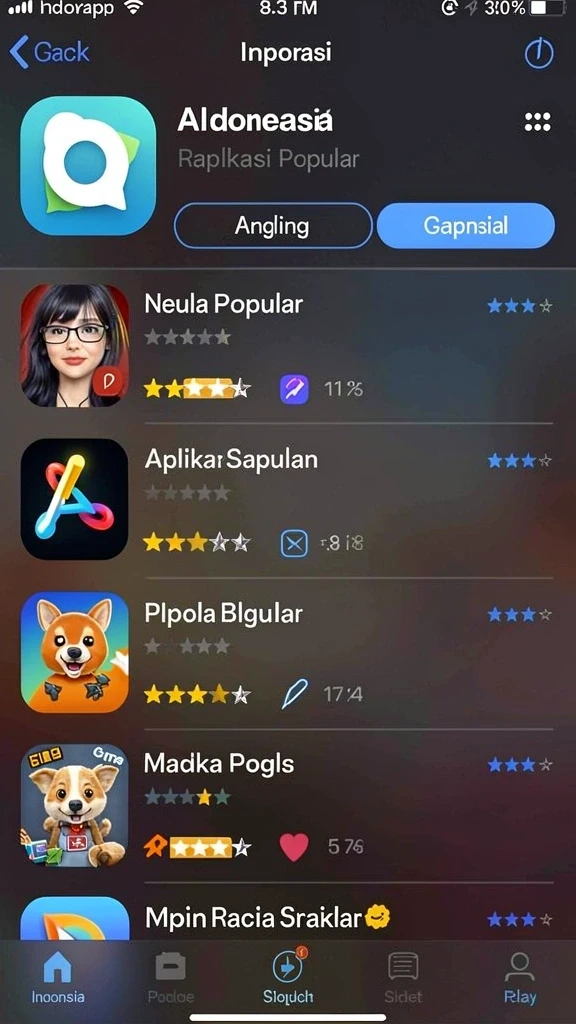Open the Aplikar Sapulan app row
576x1024 pixels.
(x=287, y=500)
